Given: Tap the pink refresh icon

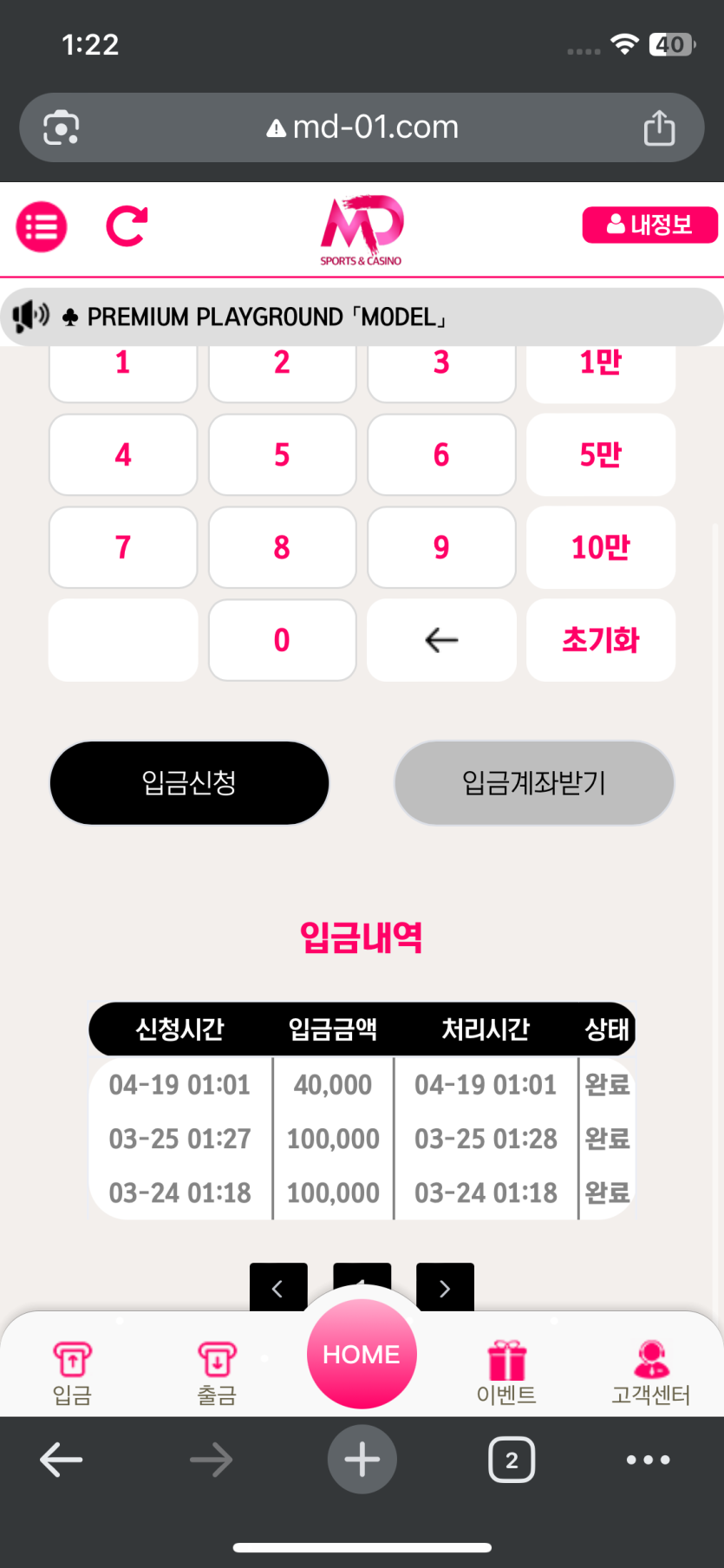Looking at the screenshot, I should [x=127, y=226].
